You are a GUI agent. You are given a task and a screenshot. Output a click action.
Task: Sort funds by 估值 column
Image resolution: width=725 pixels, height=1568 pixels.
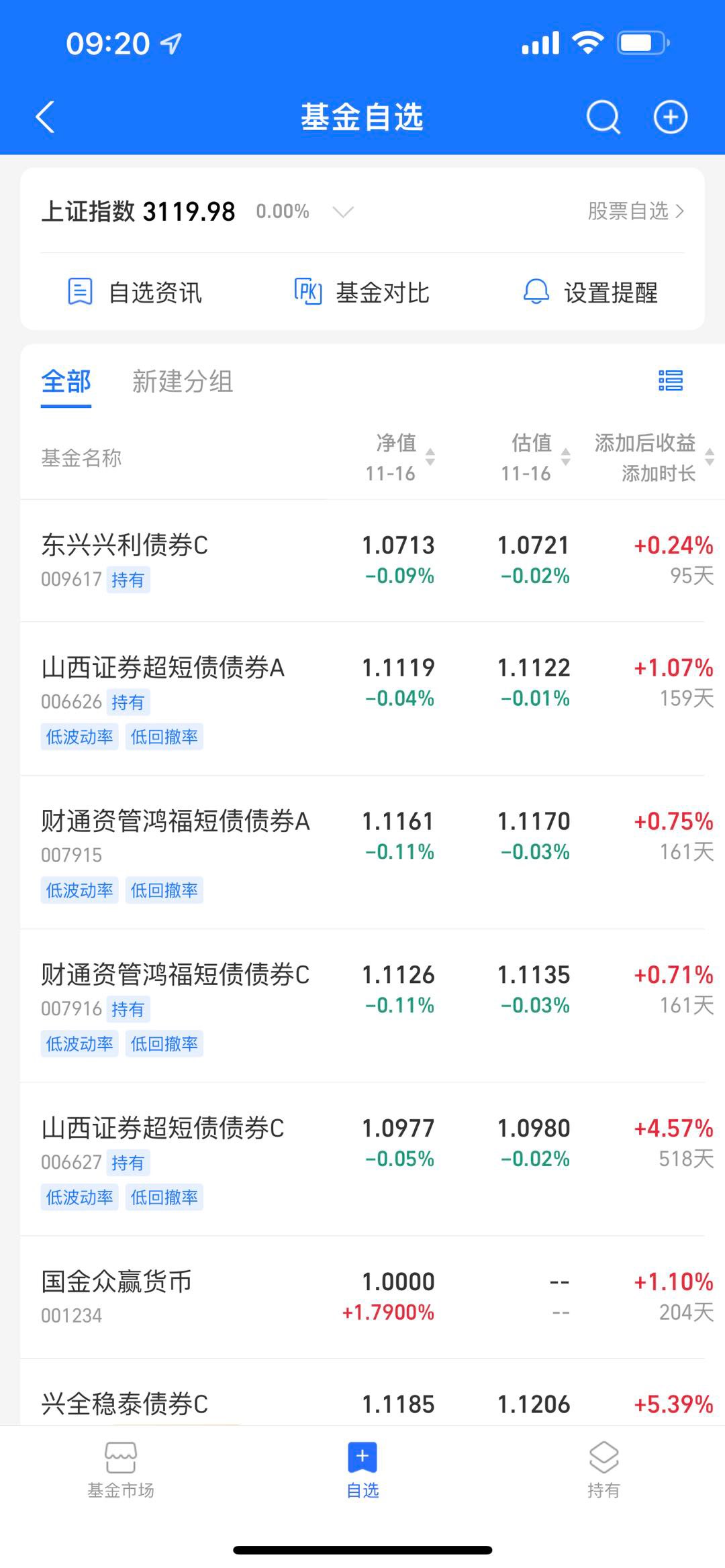click(536, 457)
